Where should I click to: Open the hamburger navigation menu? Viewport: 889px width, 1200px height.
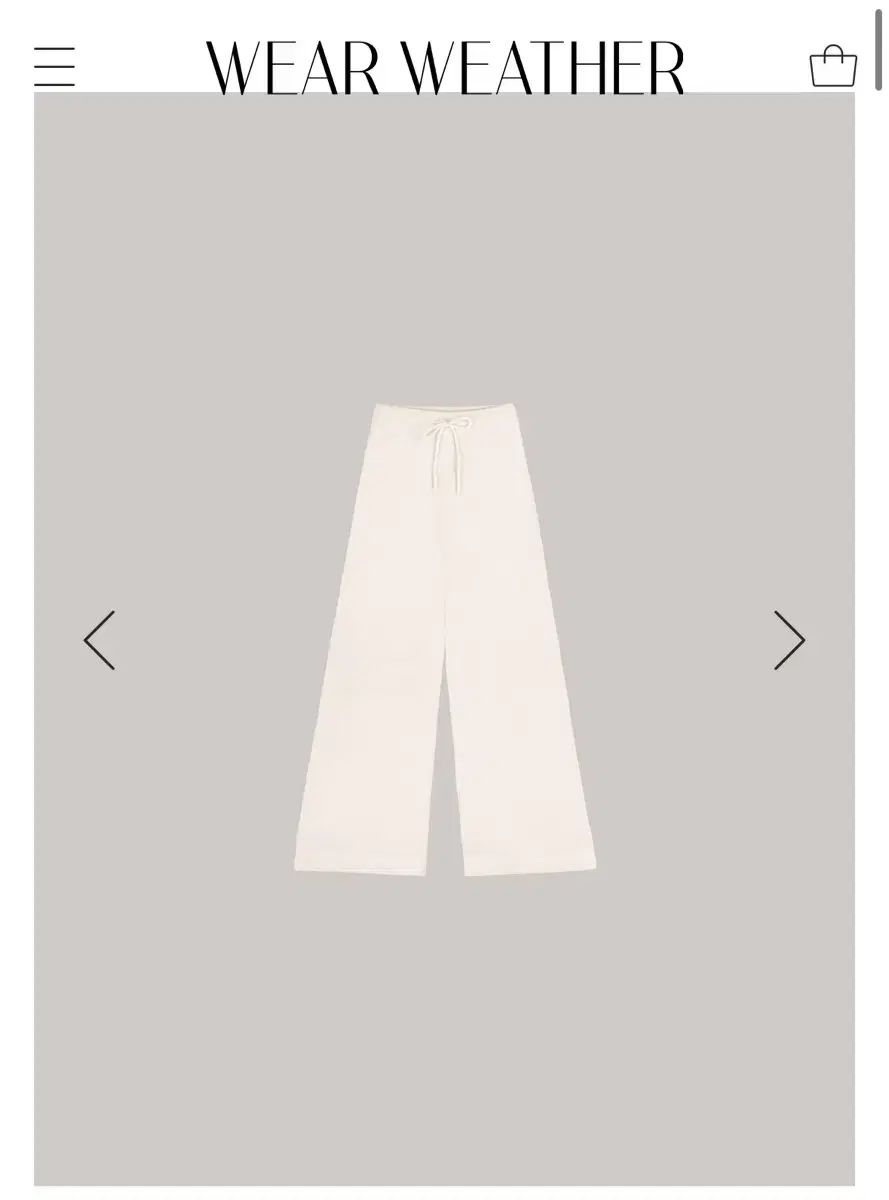click(55, 67)
